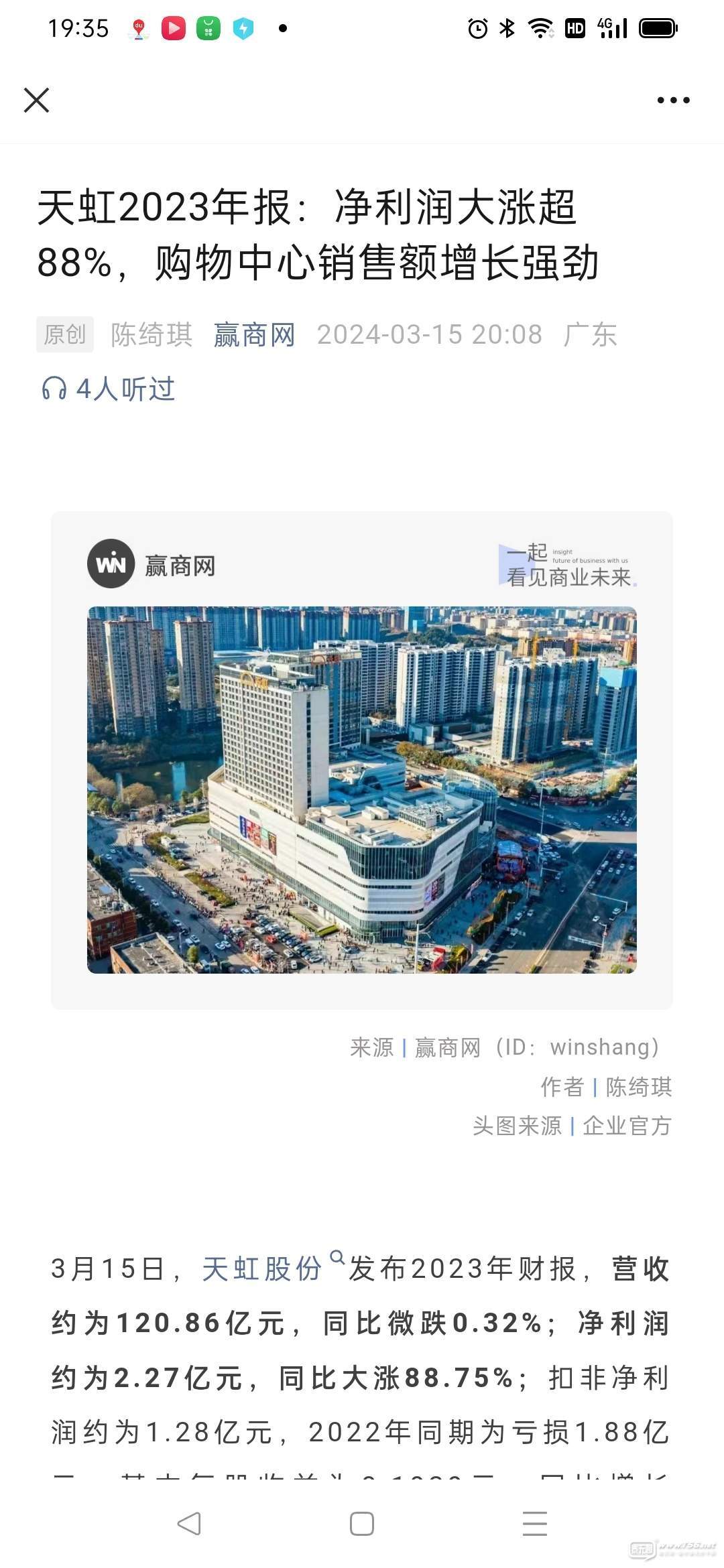
Task: Open the three-dot overflow menu
Action: click(673, 101)
